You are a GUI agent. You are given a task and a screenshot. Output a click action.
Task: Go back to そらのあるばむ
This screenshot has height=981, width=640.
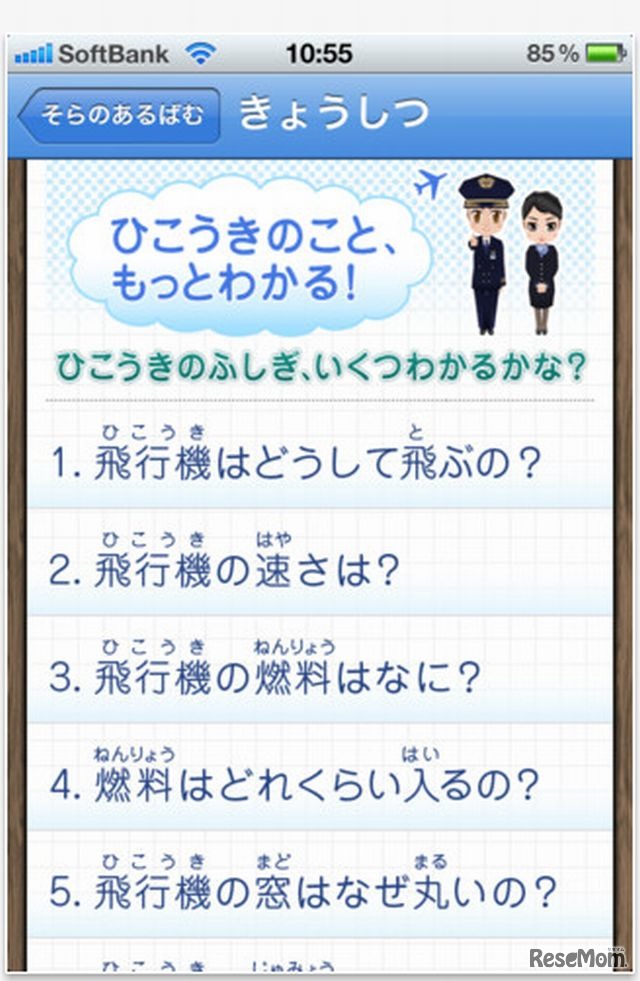click(x=118, y=115)
